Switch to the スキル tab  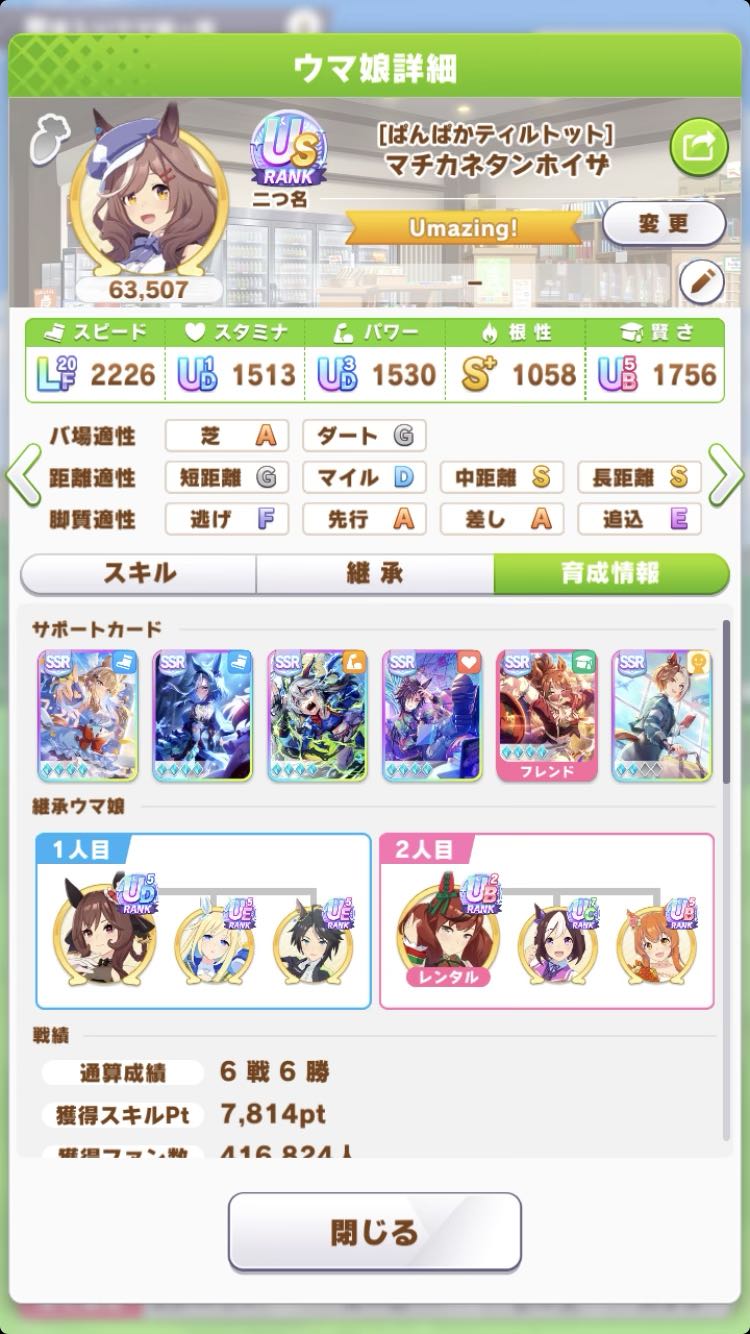click(139, 573)
